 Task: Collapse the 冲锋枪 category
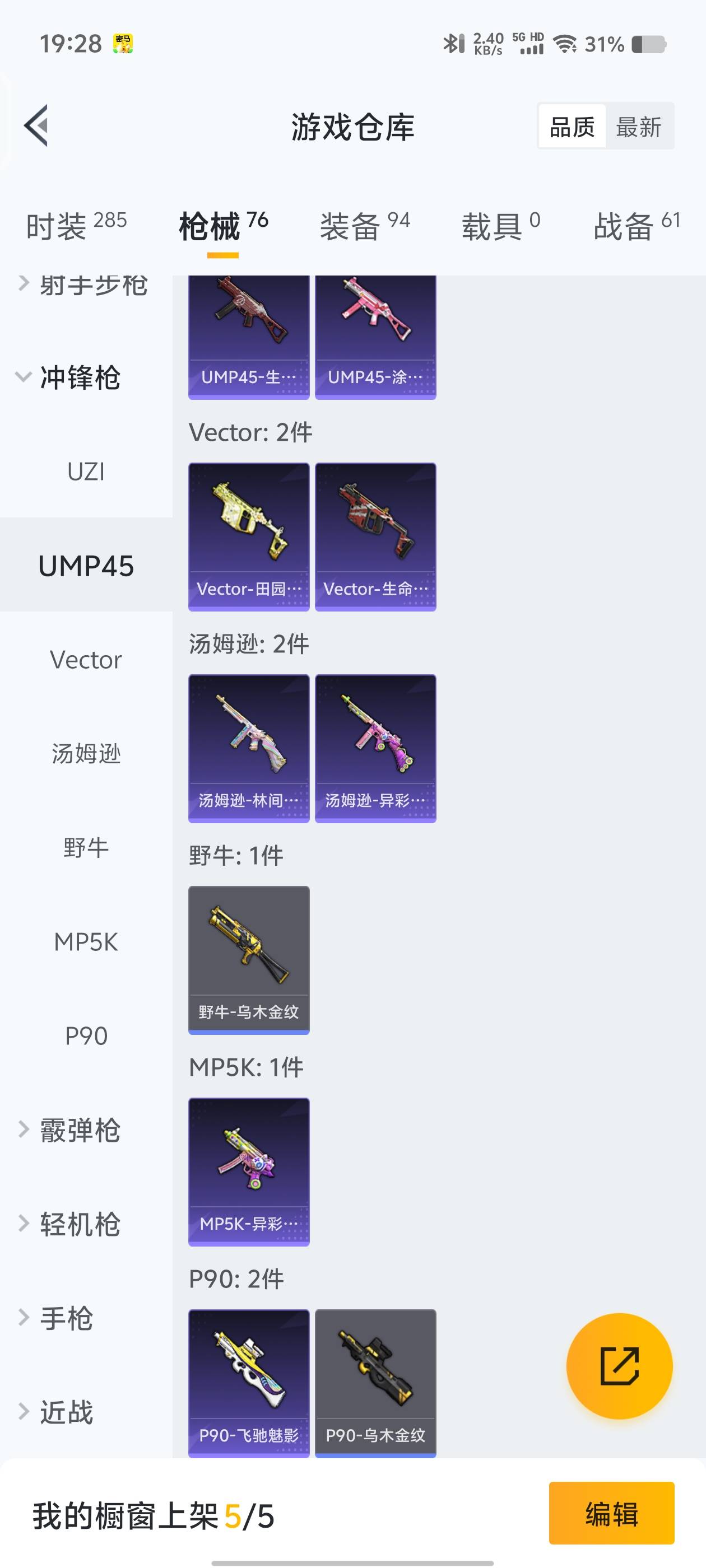click(x=68, y=377)
